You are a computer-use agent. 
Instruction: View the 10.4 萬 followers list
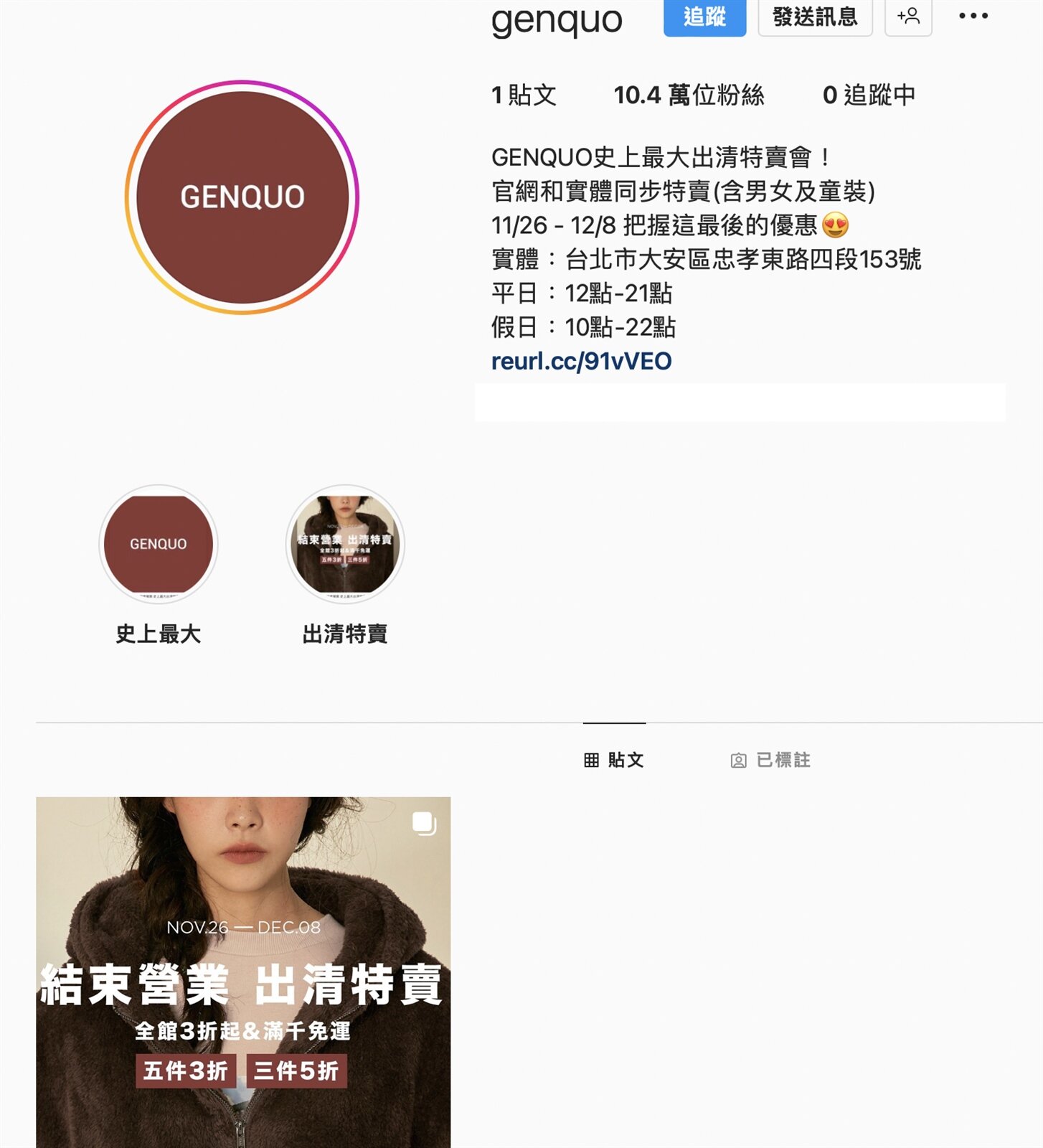pos(689,95)
